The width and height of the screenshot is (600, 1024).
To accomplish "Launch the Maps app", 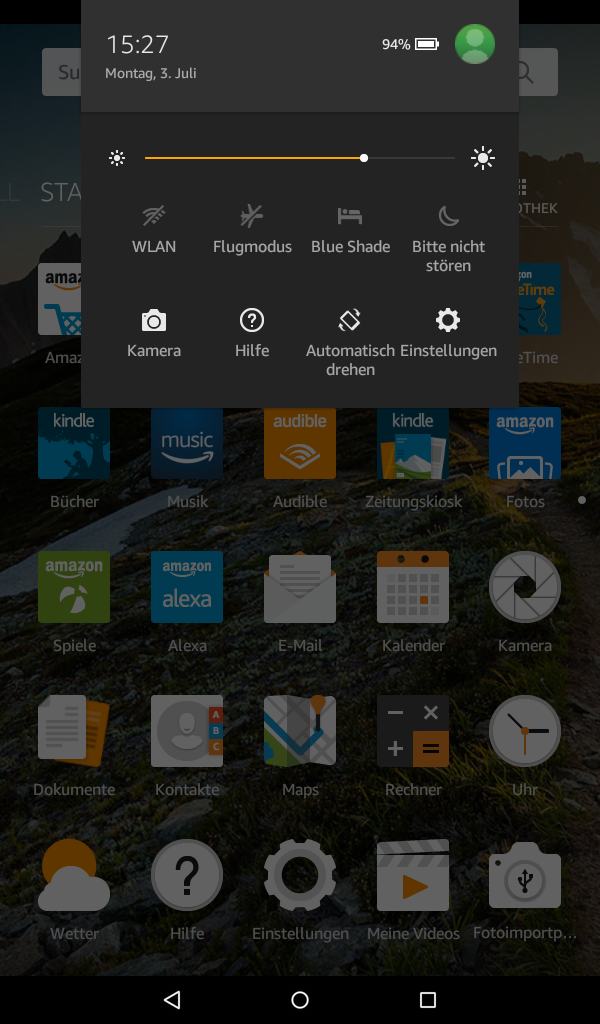I will [300, 742].
